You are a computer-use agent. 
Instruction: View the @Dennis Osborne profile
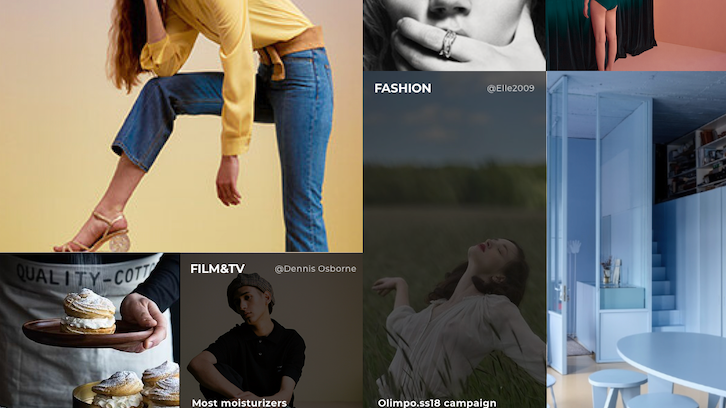pyautogui.click(x=315, y=269)
